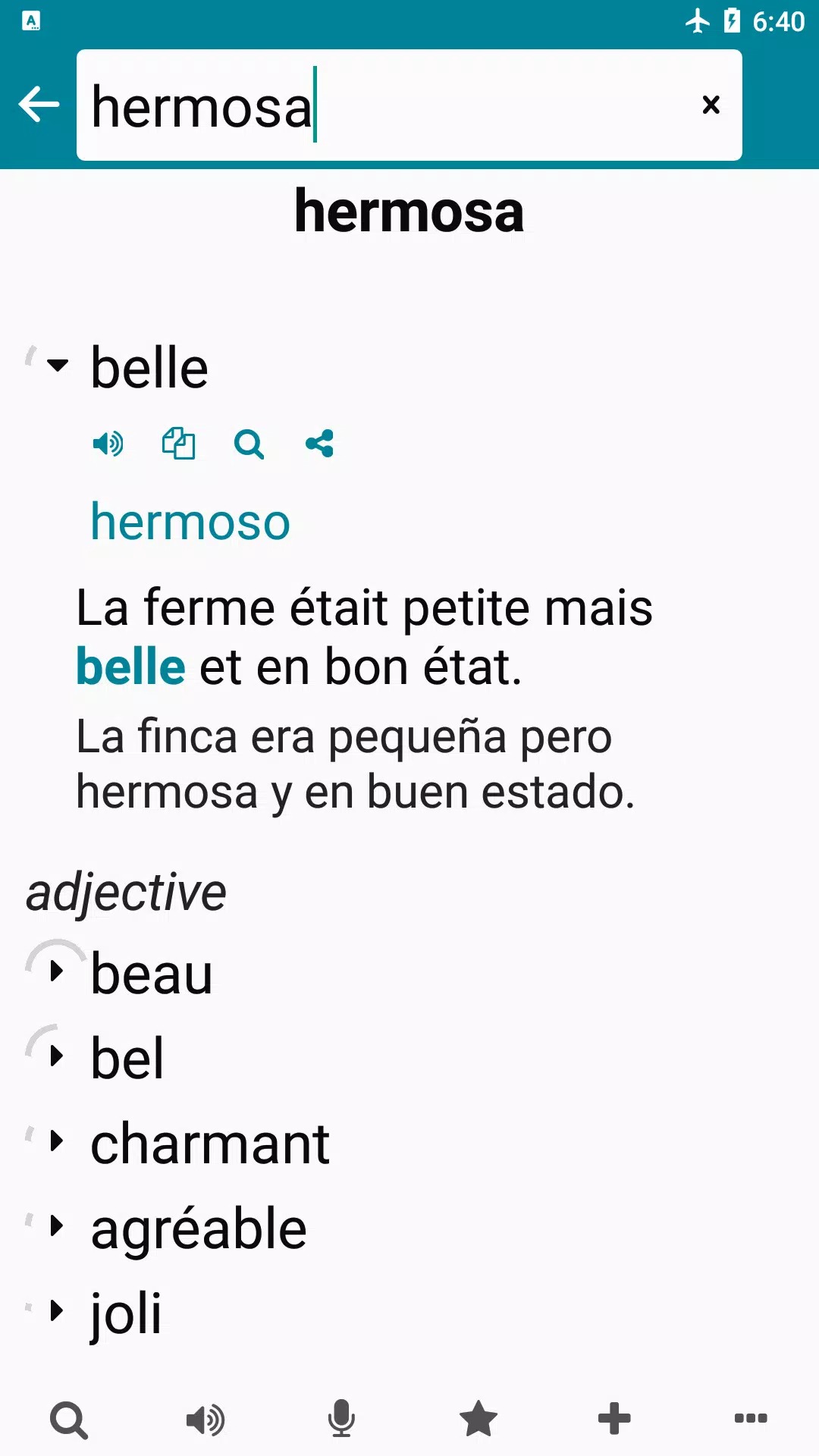
Task: Start voice input with the microphone
Action: coord(341,1418)
